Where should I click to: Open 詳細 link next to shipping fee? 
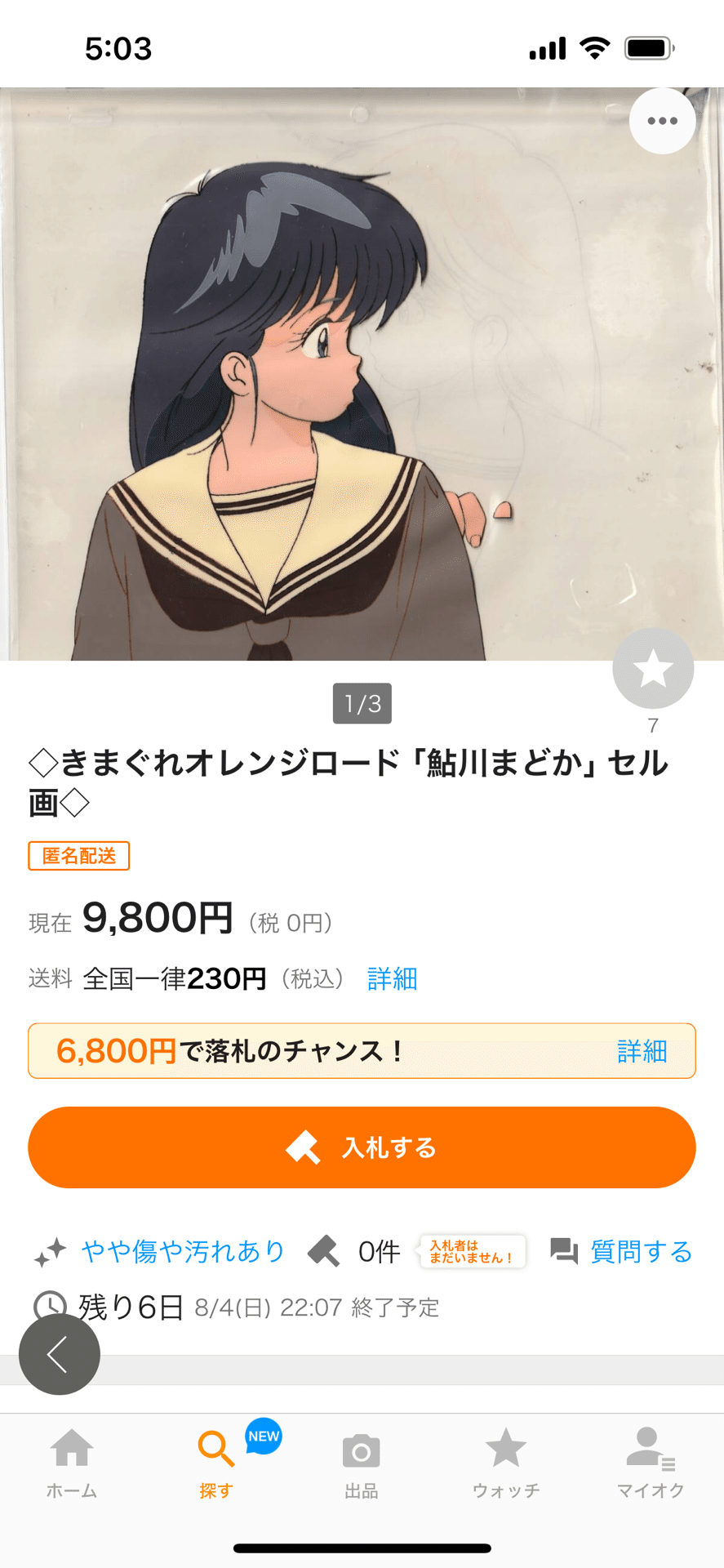[x=391, y=978]
